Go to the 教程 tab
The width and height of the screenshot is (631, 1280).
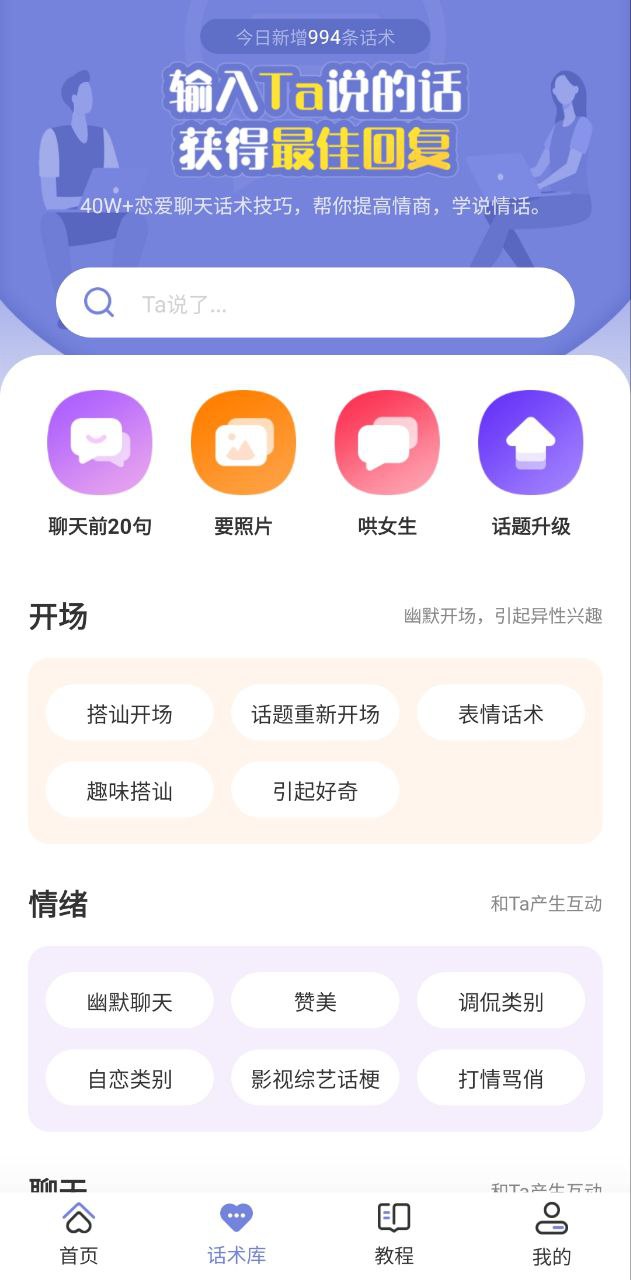[x=394, y=1235]
